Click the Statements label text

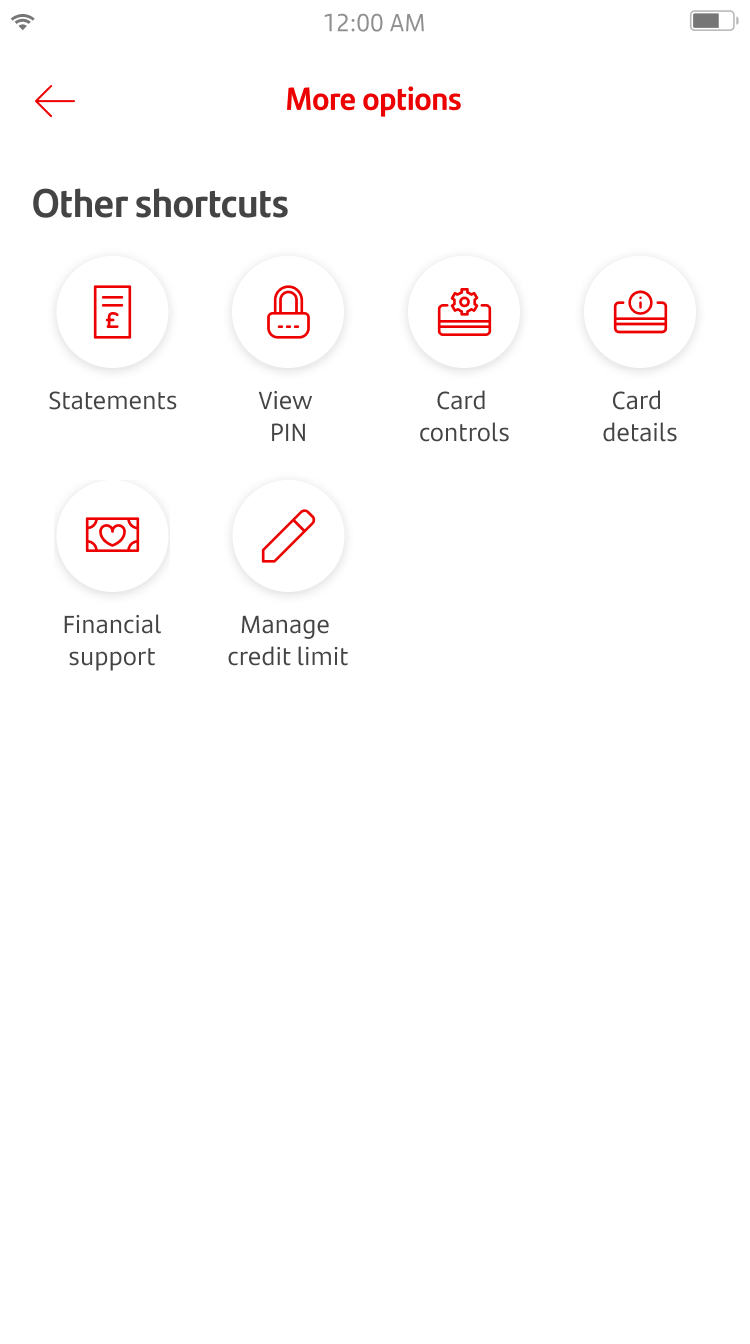tap(112, 400)
